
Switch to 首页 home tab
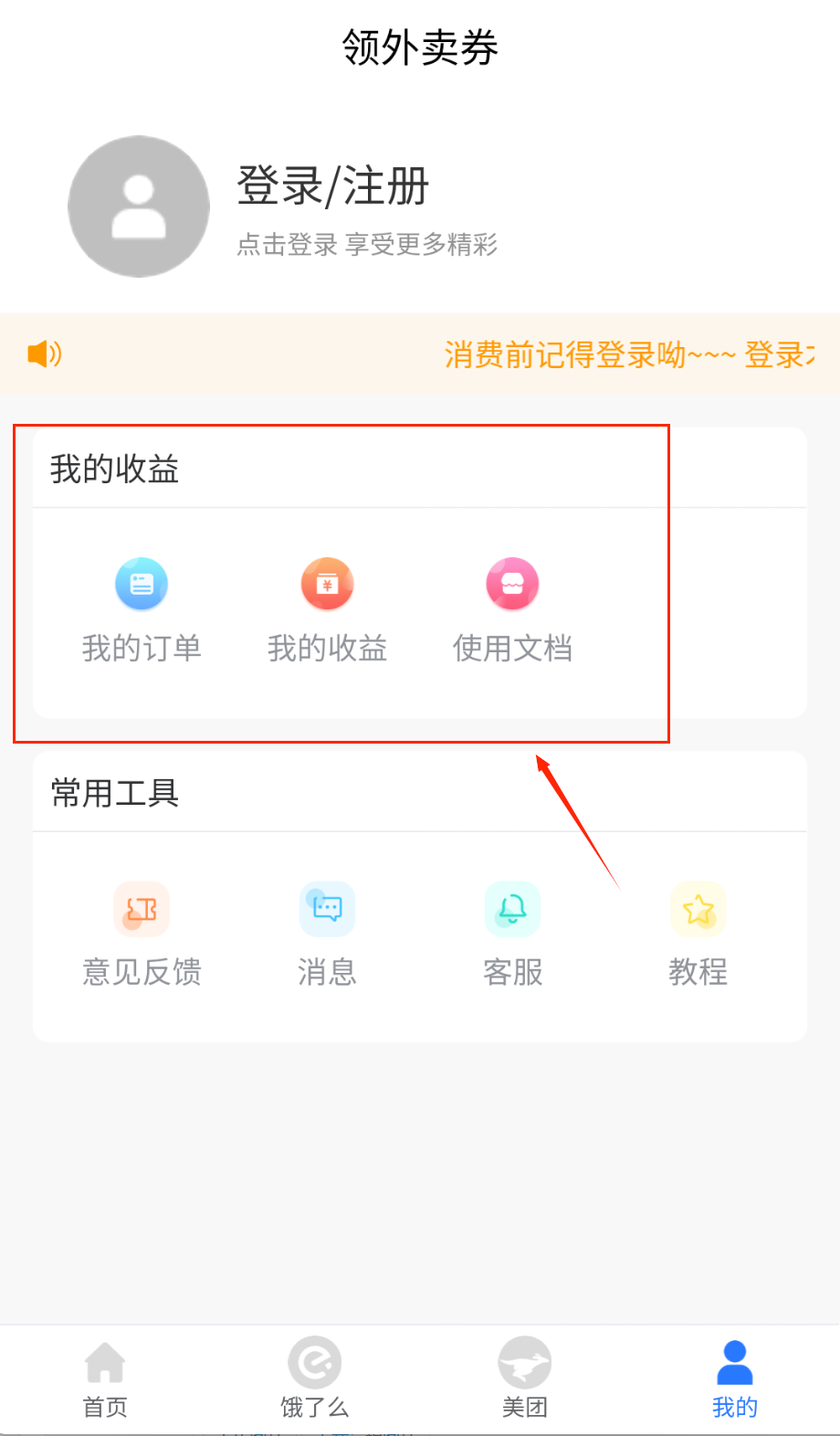105,1379
